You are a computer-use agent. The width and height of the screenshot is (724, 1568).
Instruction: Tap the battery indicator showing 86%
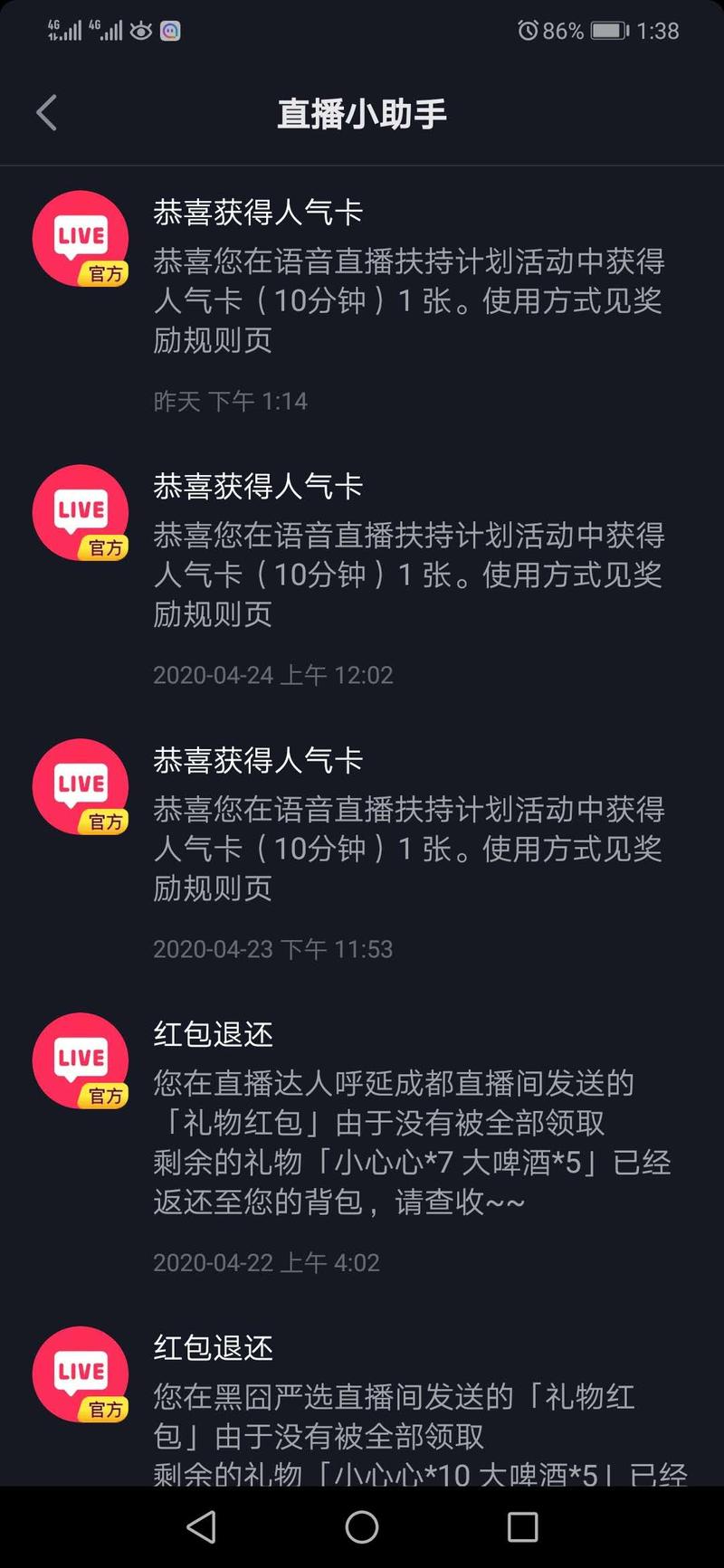coord(606,30)
